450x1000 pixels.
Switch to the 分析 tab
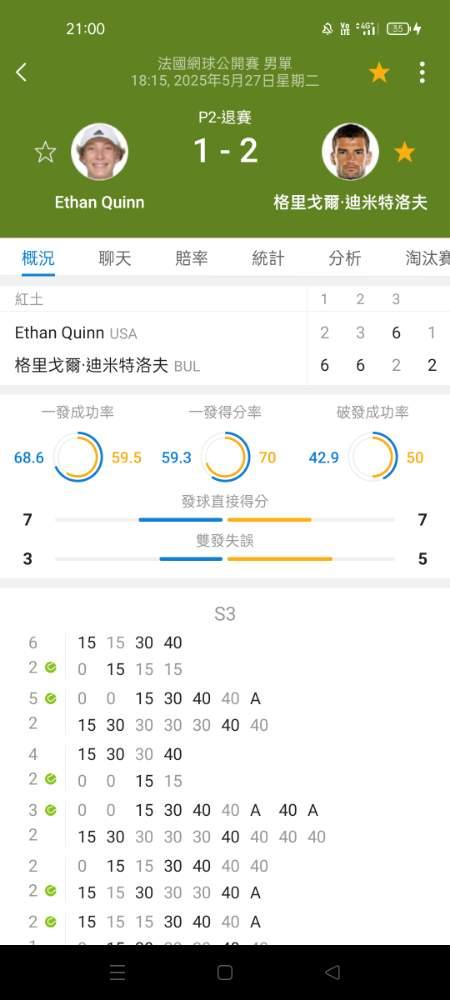(x=345, y=258)
